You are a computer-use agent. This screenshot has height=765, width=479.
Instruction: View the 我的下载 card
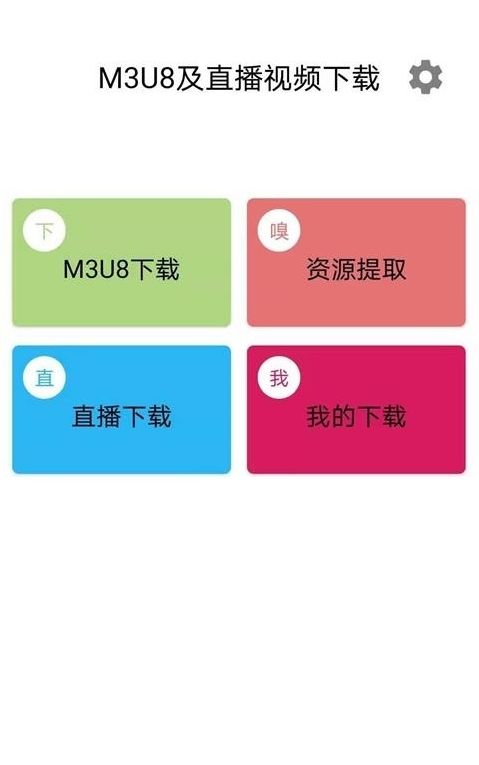click(356, 410)
